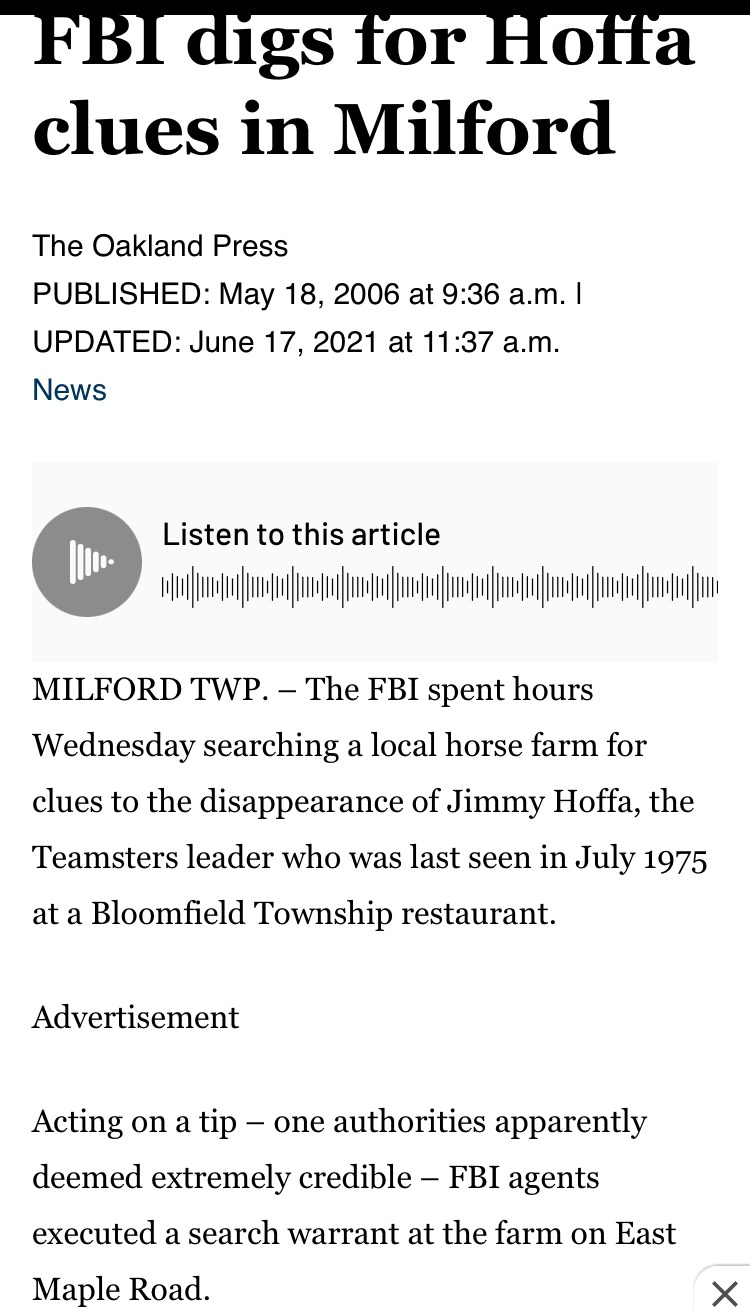Viewport: 750px width, 1313px height.
Task: Seek within the article audio waveform
Action: click(439, 586)
